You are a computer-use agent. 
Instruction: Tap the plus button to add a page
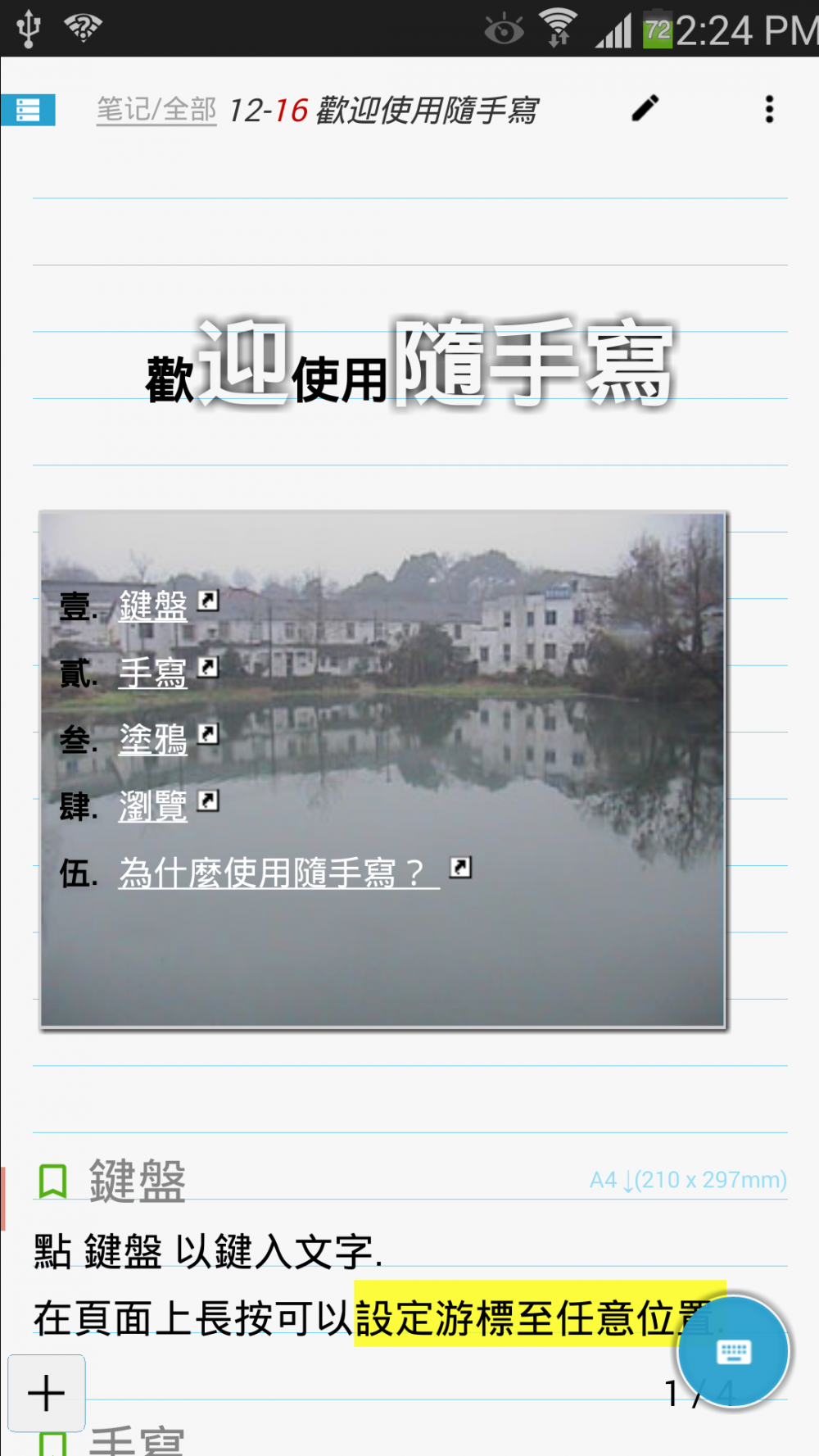pyautogui.click(x=47, y=1393)
